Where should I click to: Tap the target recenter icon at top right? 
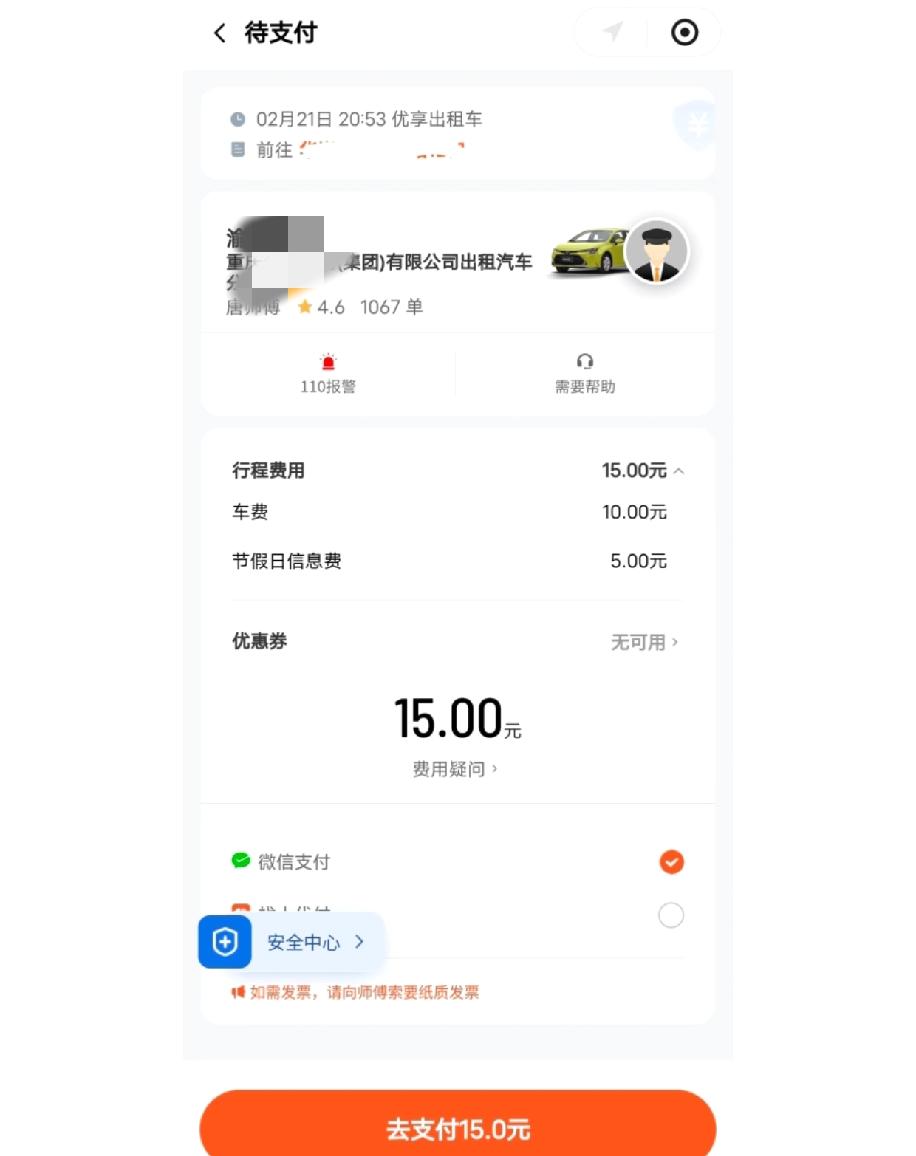coord(685,32)
